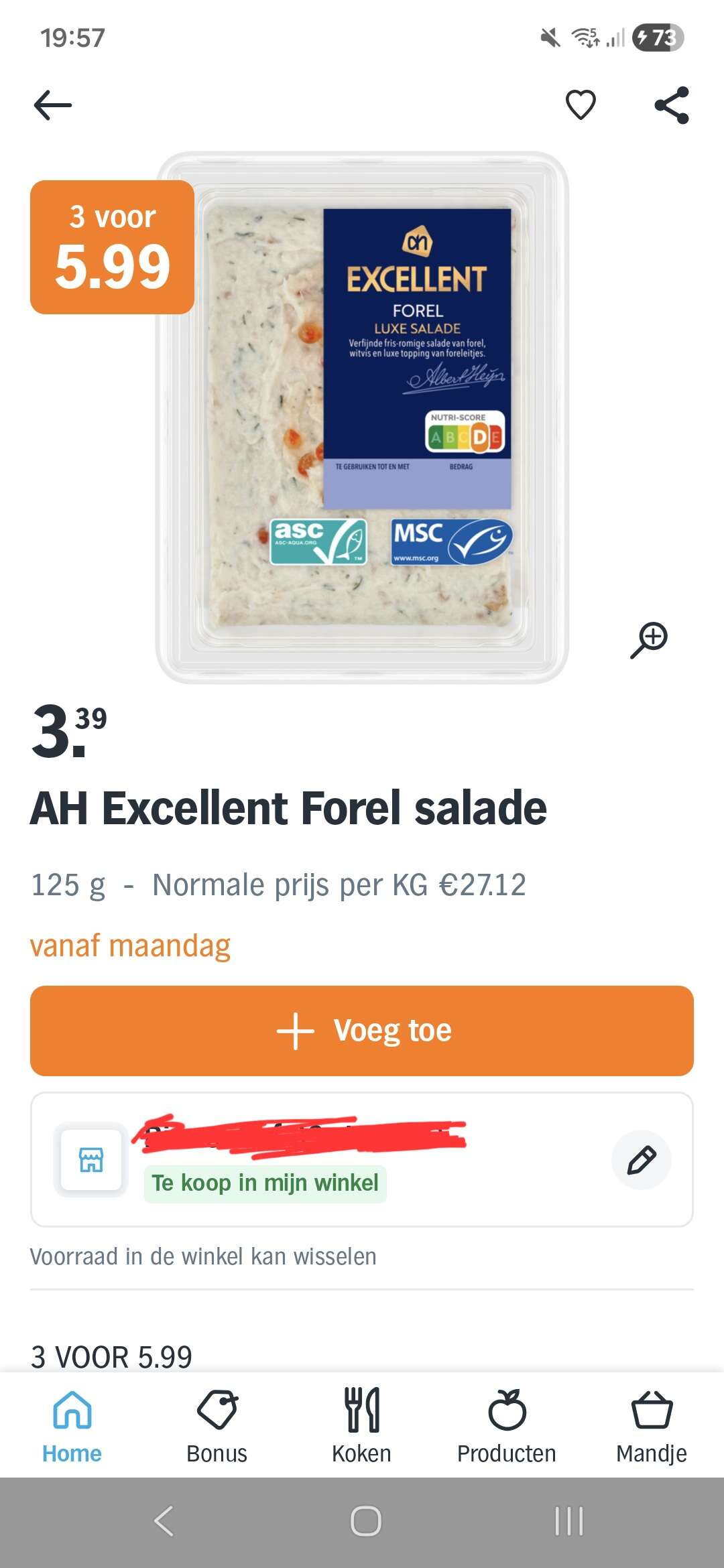Tap the system recent apps button

[x=569, y=1521]
